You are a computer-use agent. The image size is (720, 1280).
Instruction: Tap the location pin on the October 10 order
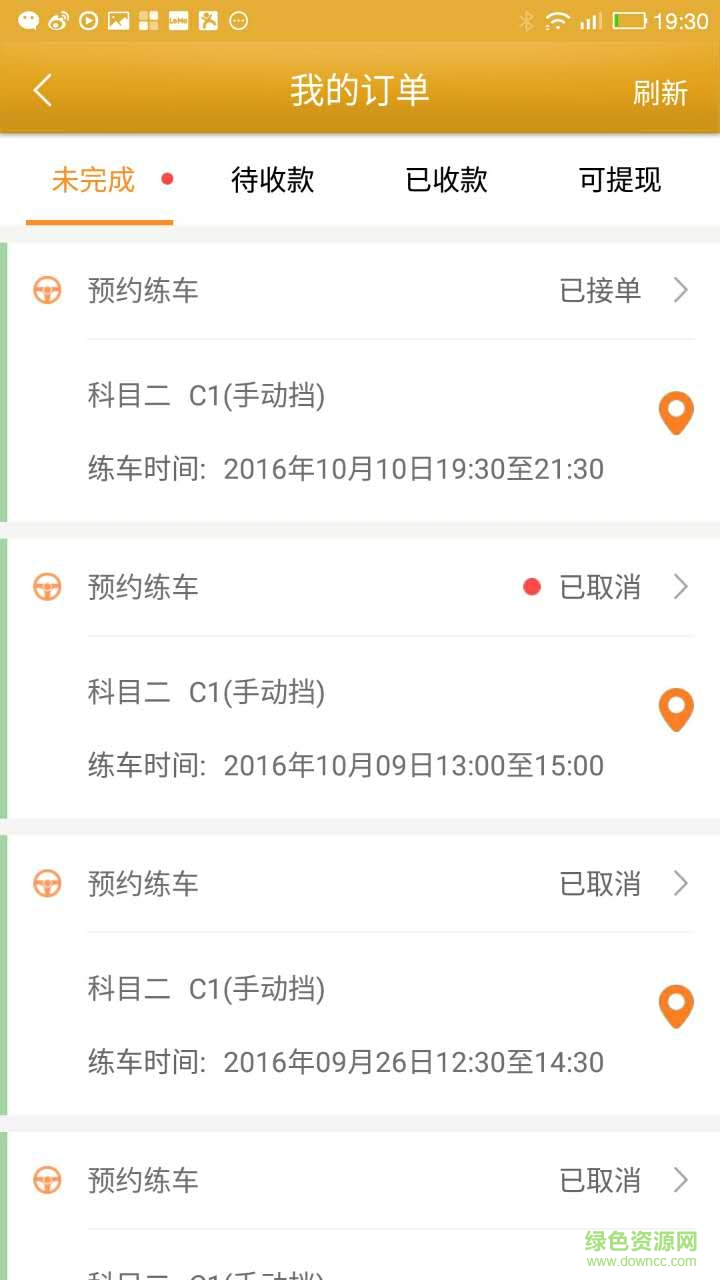676,413
